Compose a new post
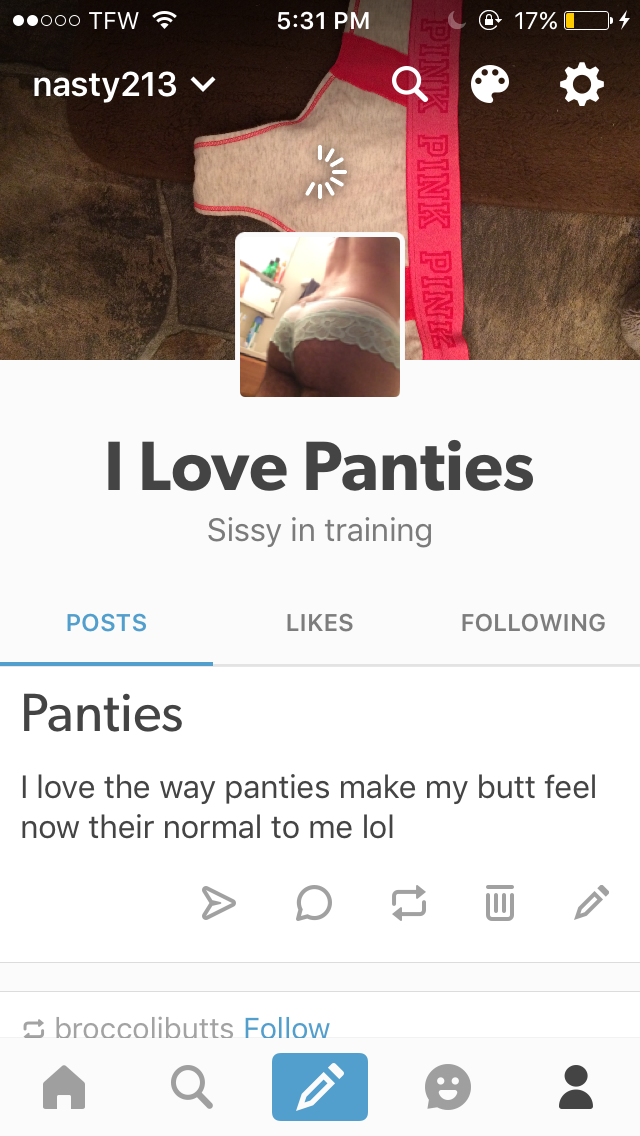Viewport: 640px width, 1136px height. tap(320, 1086)
